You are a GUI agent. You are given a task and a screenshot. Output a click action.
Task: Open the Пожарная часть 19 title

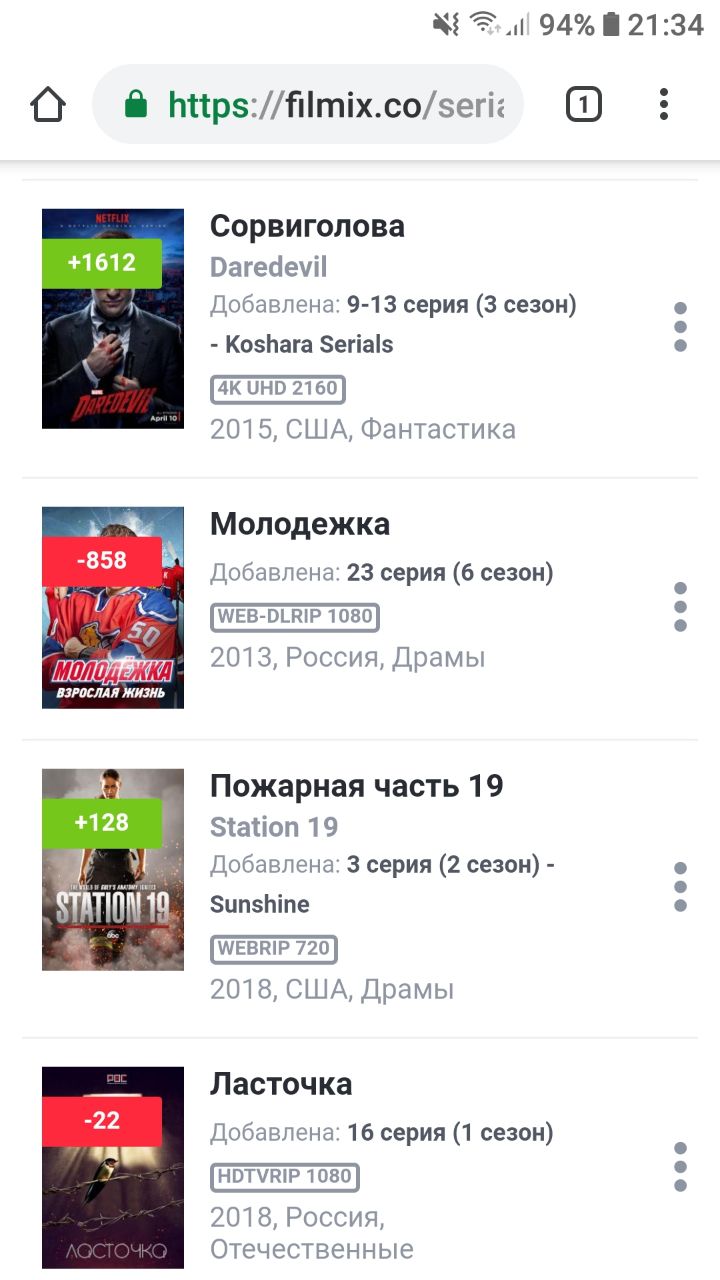(357, 787)
